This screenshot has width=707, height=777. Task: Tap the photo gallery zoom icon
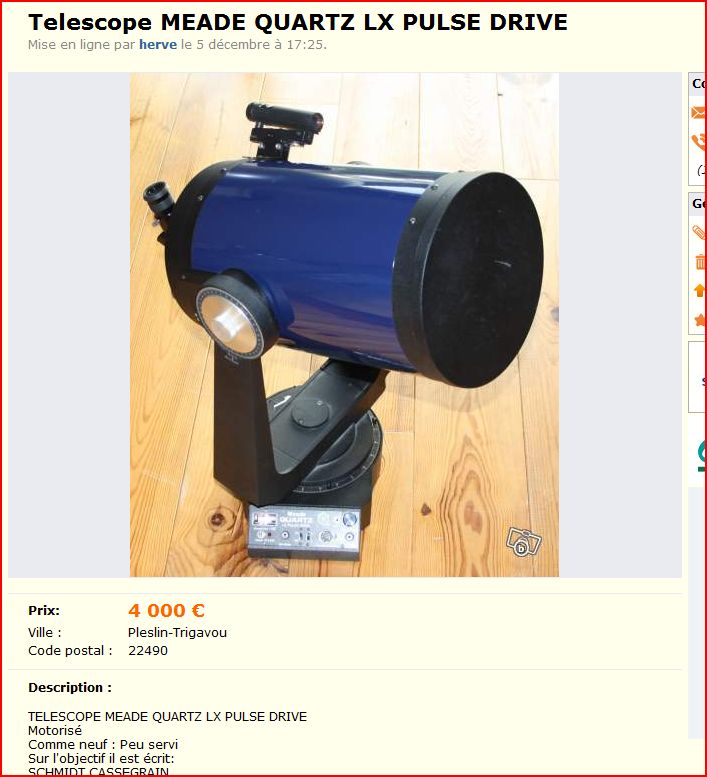pyautogui.click(x=523, y=541)
